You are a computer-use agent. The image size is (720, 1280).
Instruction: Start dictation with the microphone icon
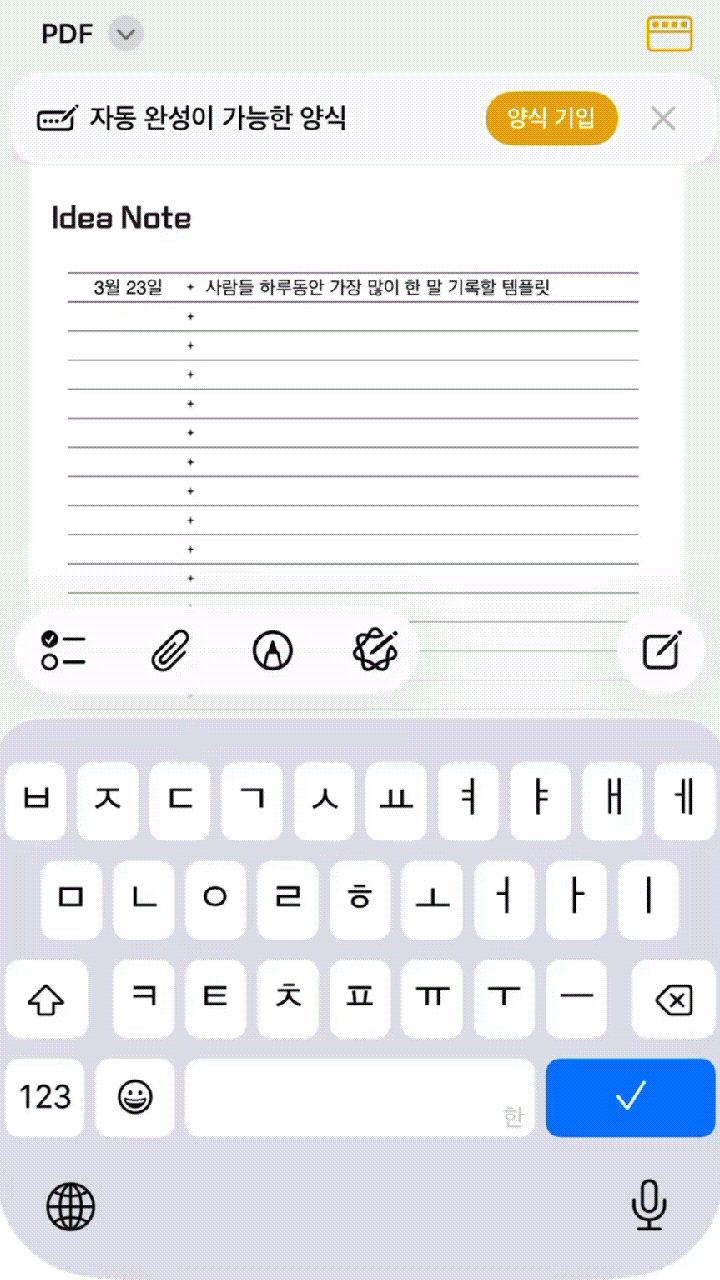click(649, 1207)
